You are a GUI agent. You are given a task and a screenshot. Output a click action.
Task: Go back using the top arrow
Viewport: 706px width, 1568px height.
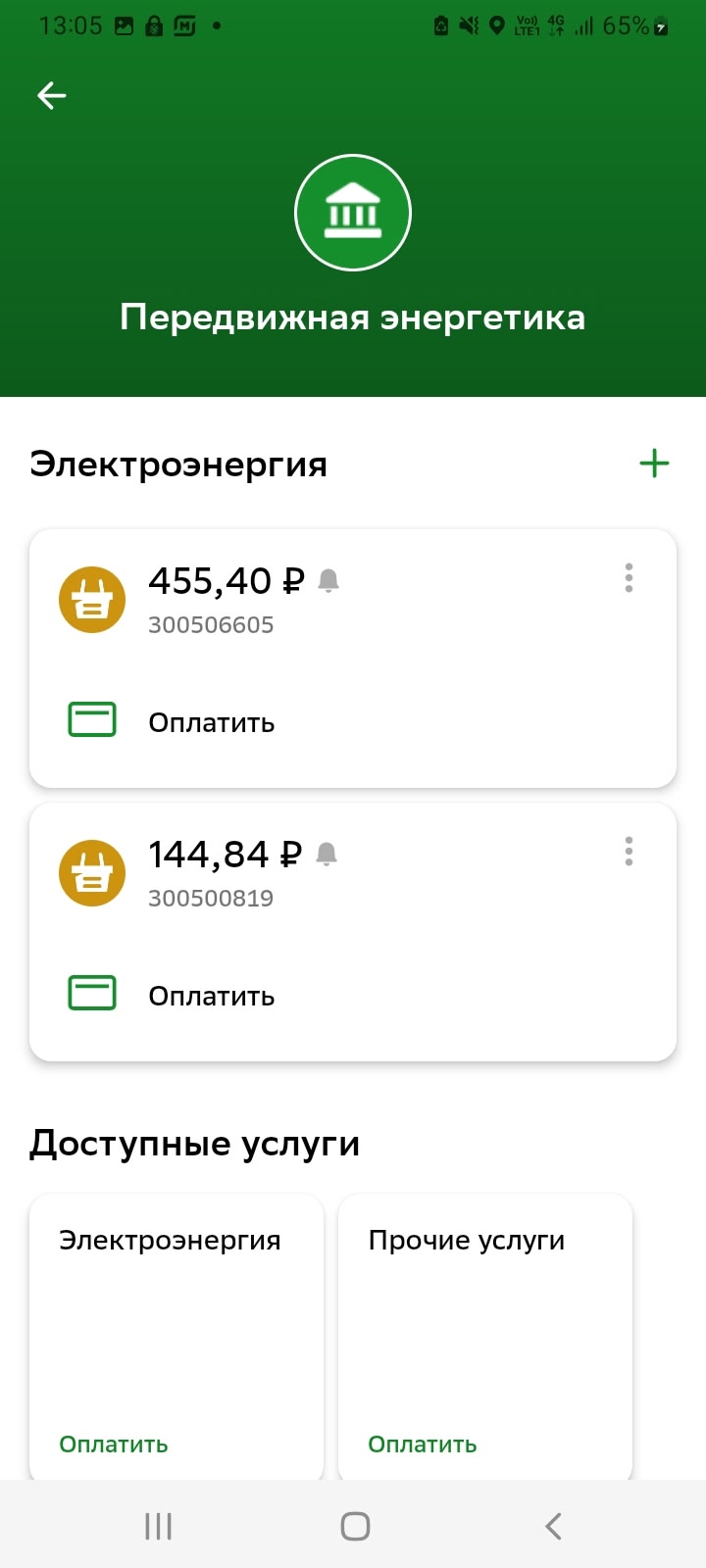tap(51, 95)
